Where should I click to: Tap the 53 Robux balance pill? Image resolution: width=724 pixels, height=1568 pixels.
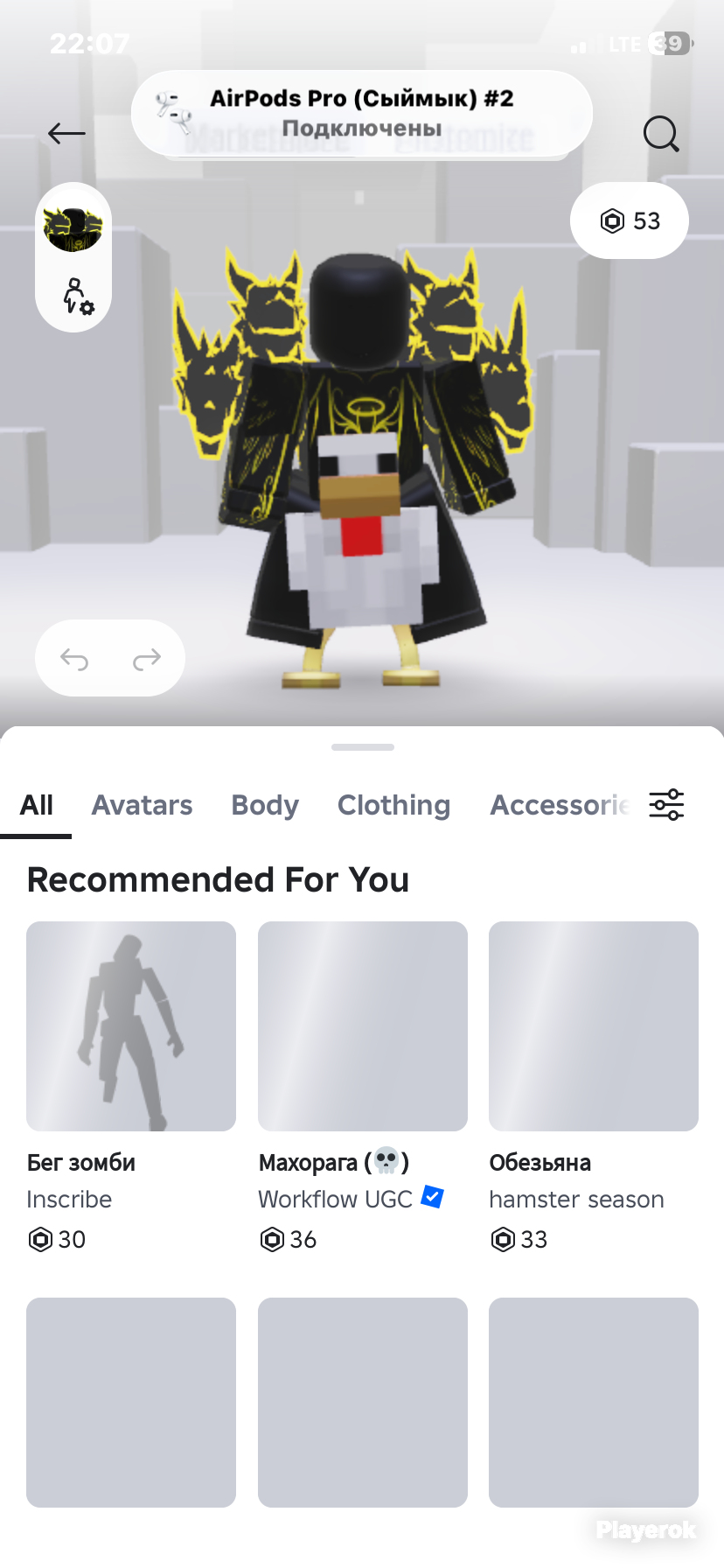pyautogui.click(x=630, y=220)
